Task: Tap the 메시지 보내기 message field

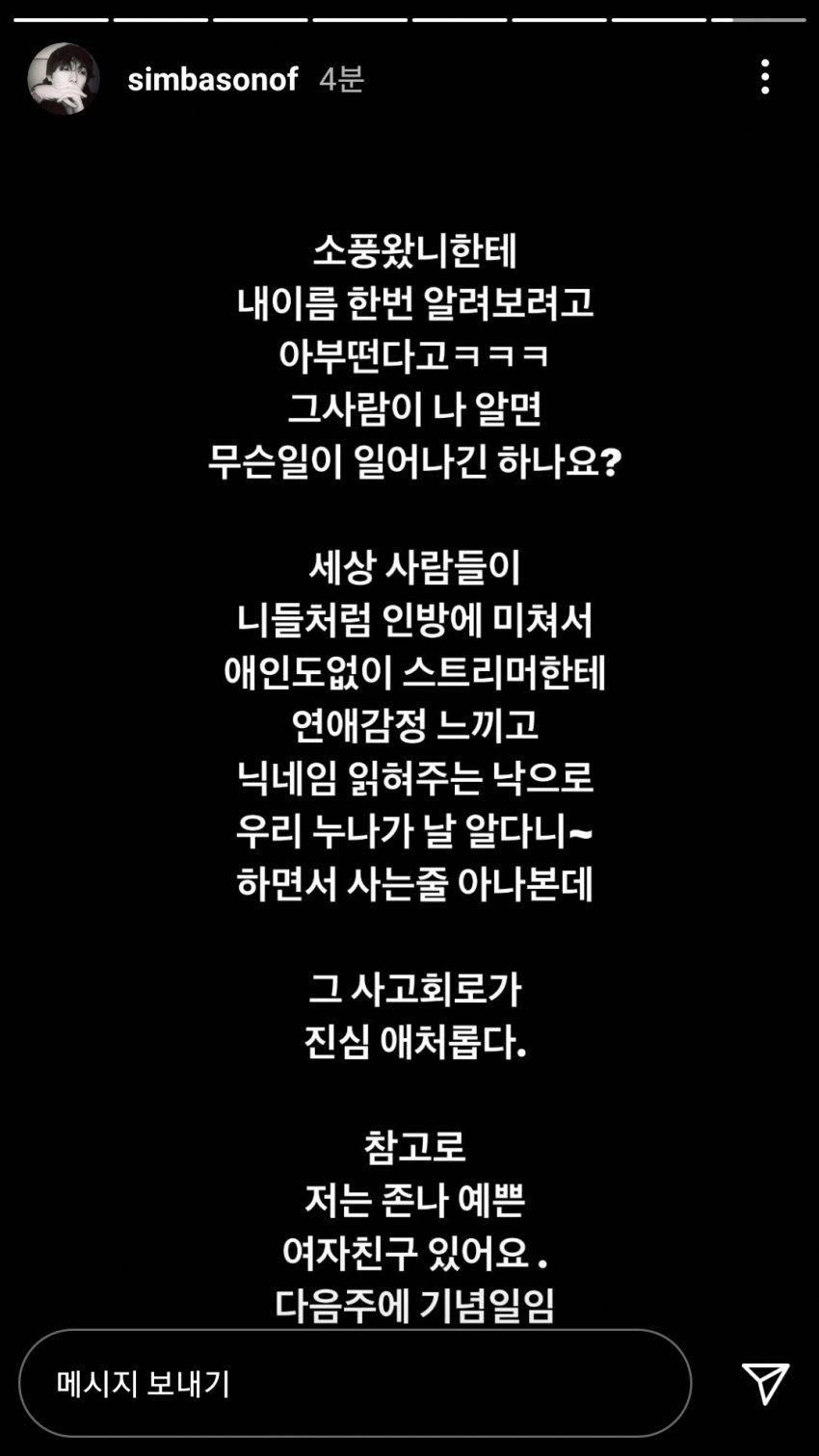Action: [355, 1383]
